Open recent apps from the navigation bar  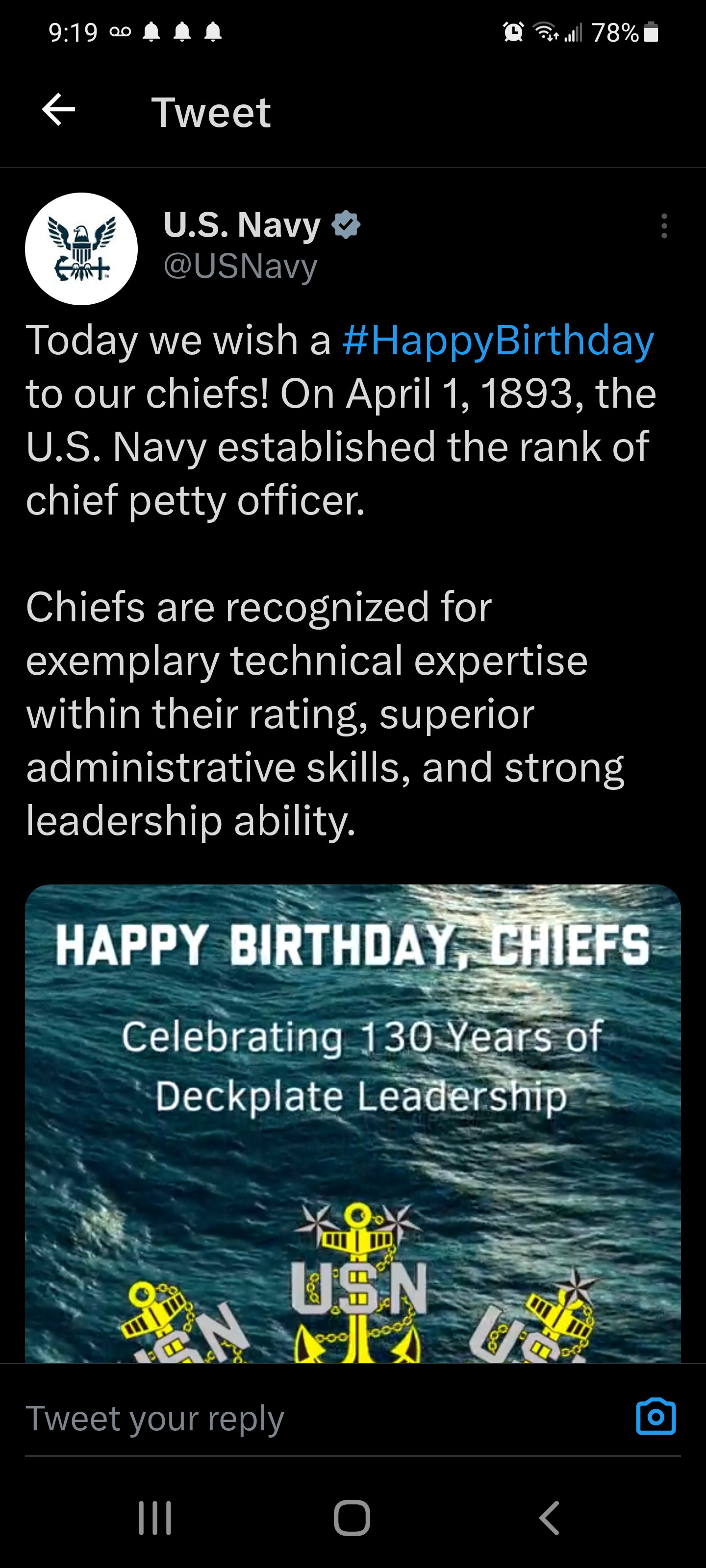click(155, 1518)
